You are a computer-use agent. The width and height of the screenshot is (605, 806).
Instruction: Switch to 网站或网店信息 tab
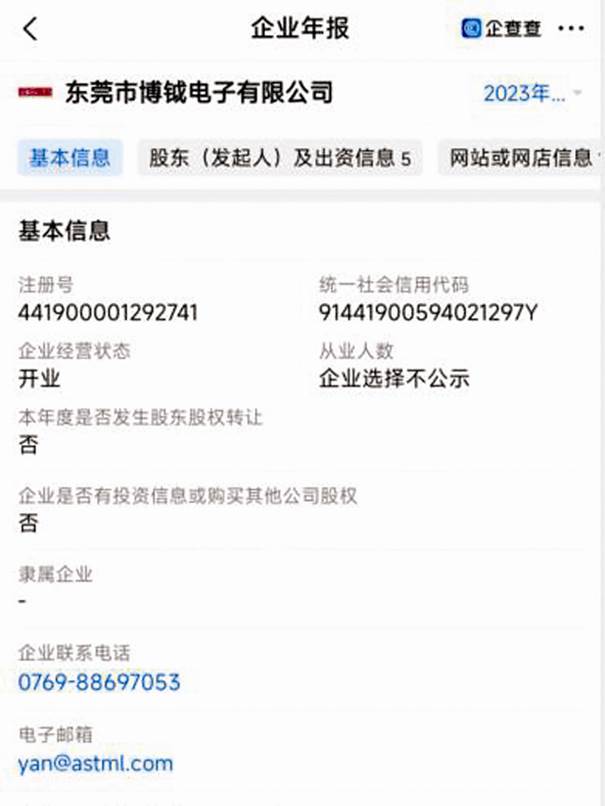point(522,158)
